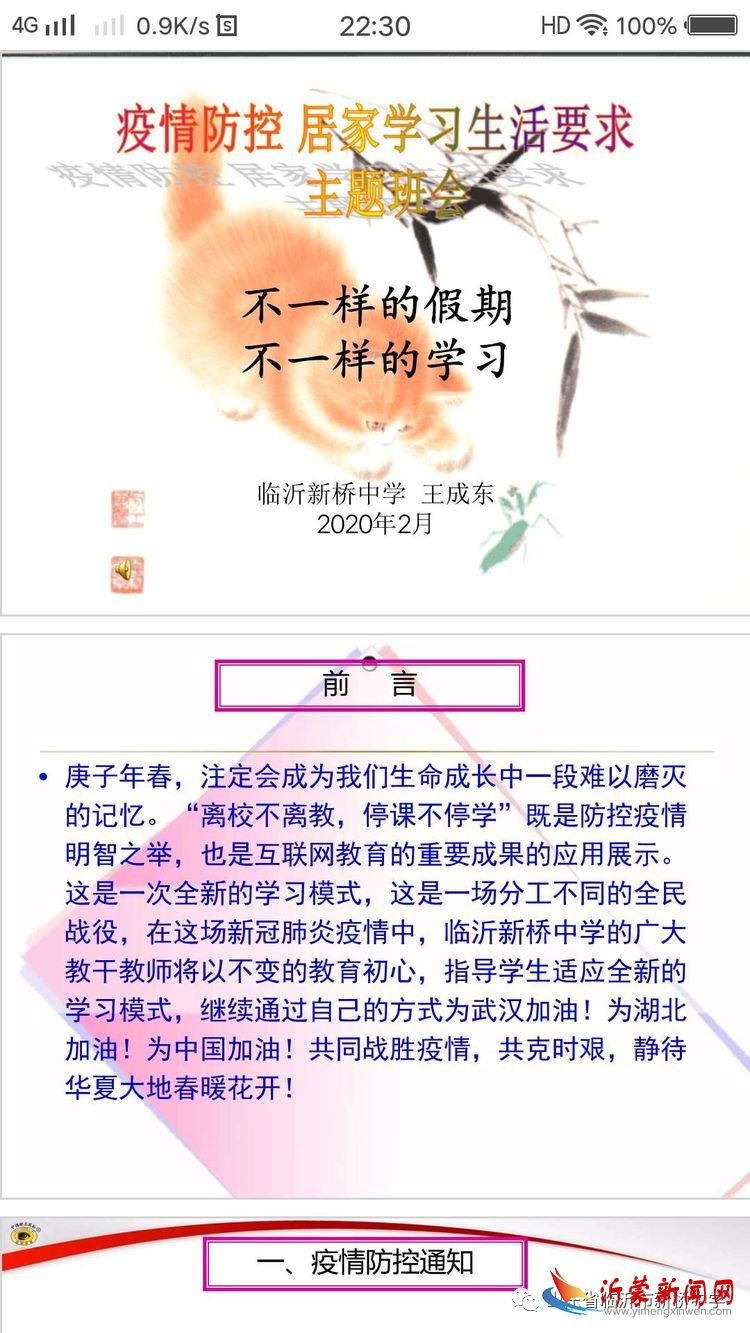The image size is (750, 1333).
Task: View the 前言 slide image full screen
Action: 375,915
